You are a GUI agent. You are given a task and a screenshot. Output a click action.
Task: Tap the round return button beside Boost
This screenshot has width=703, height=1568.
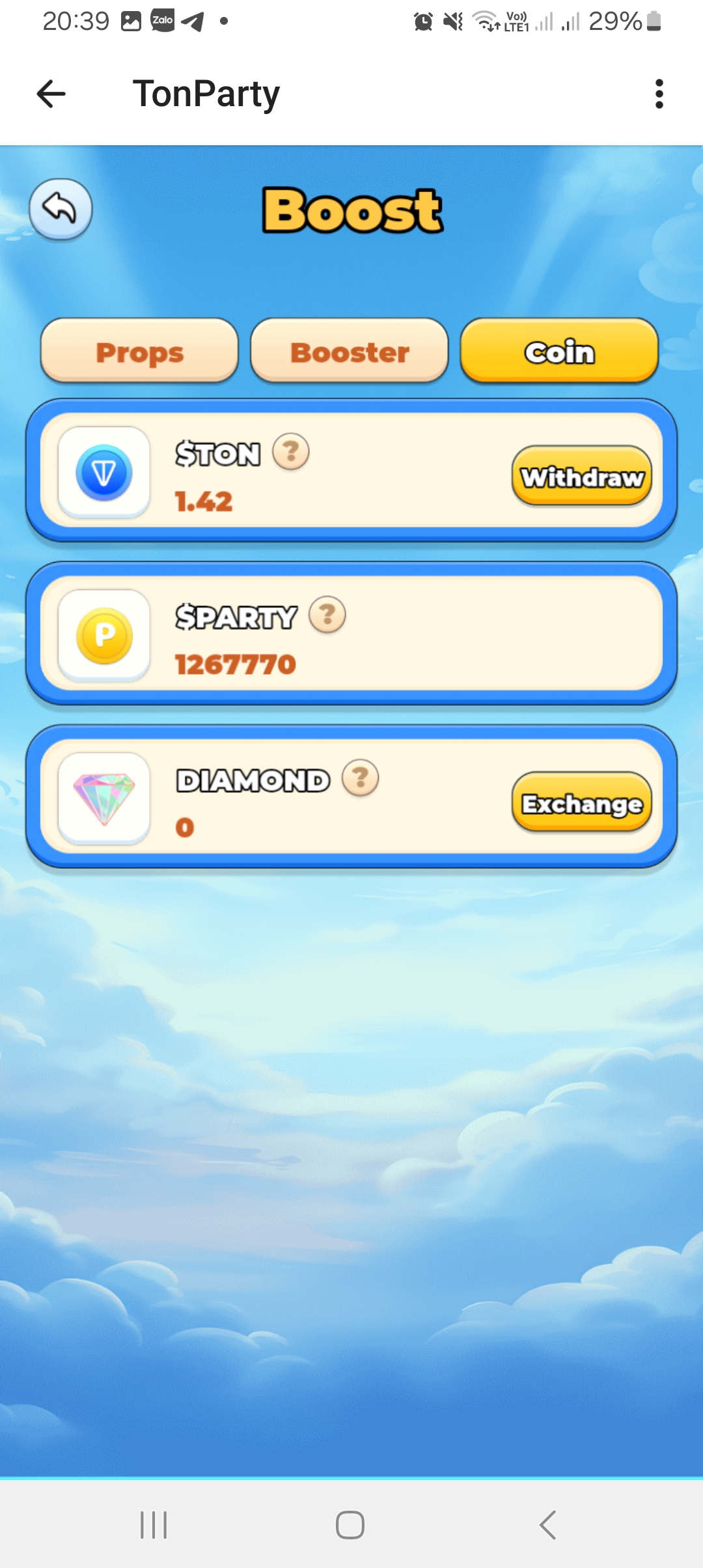pyautogui.click(x=61, y=209)
